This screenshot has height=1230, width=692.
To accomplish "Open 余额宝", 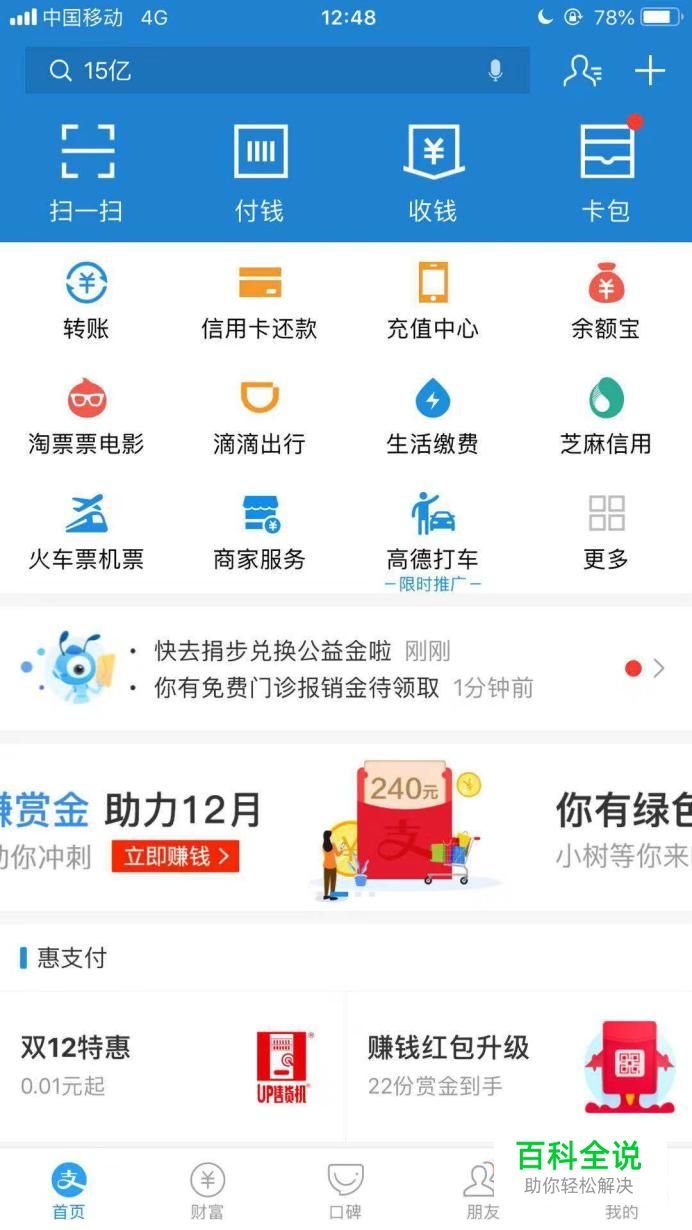I will [606, 300].
